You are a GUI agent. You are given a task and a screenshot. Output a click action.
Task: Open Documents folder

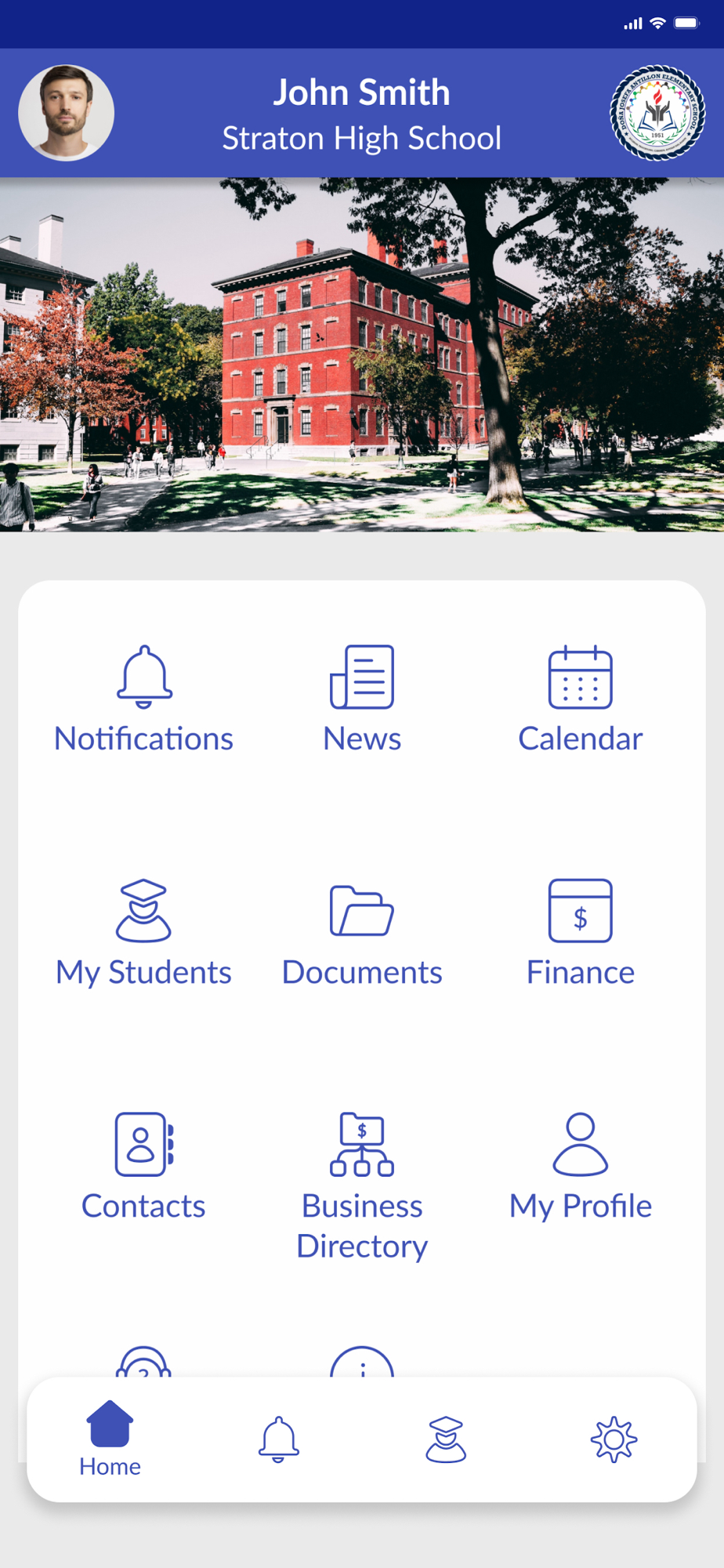[362, 932]
